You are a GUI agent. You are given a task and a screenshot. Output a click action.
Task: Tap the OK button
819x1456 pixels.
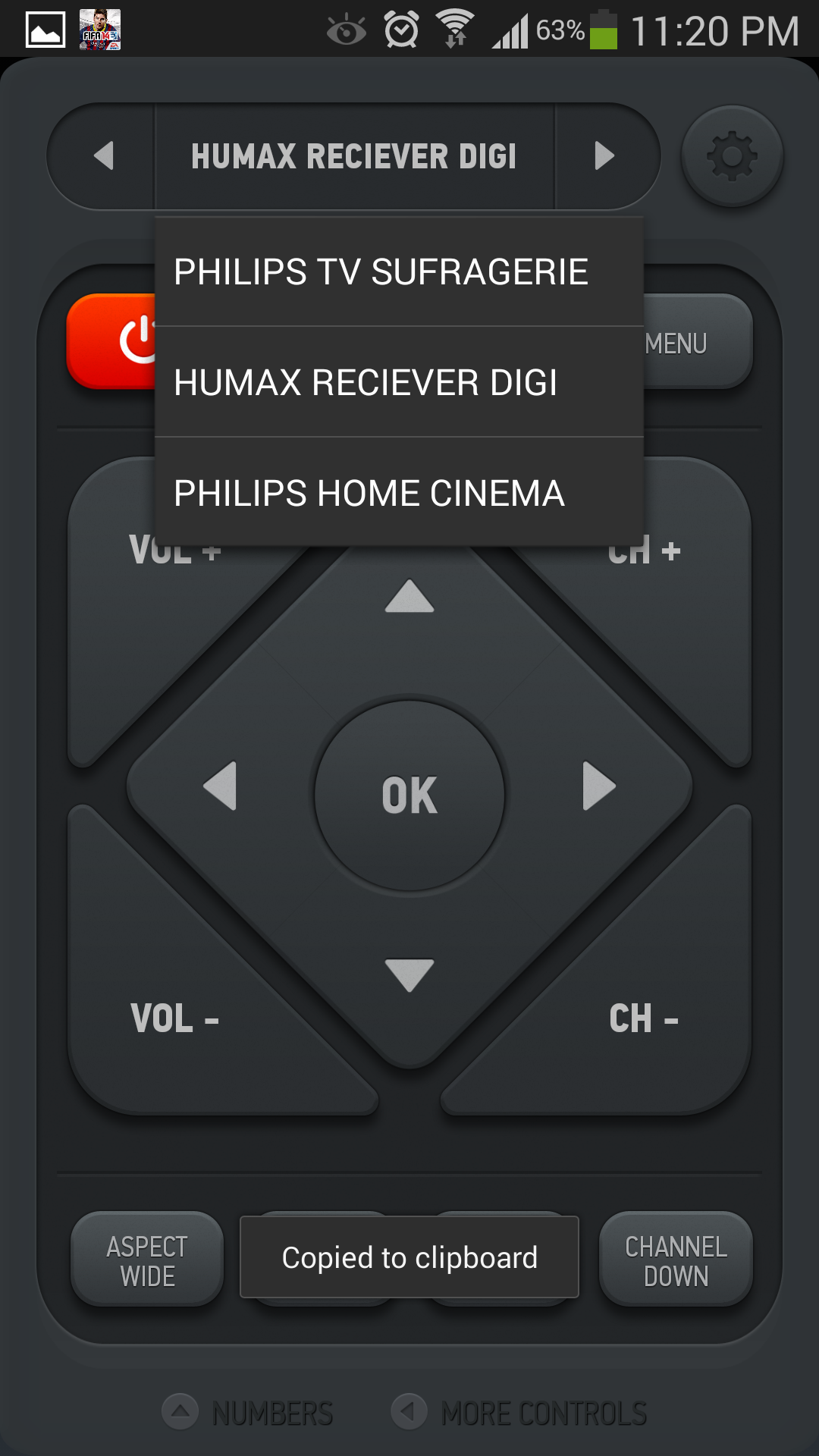pos(409,795)
